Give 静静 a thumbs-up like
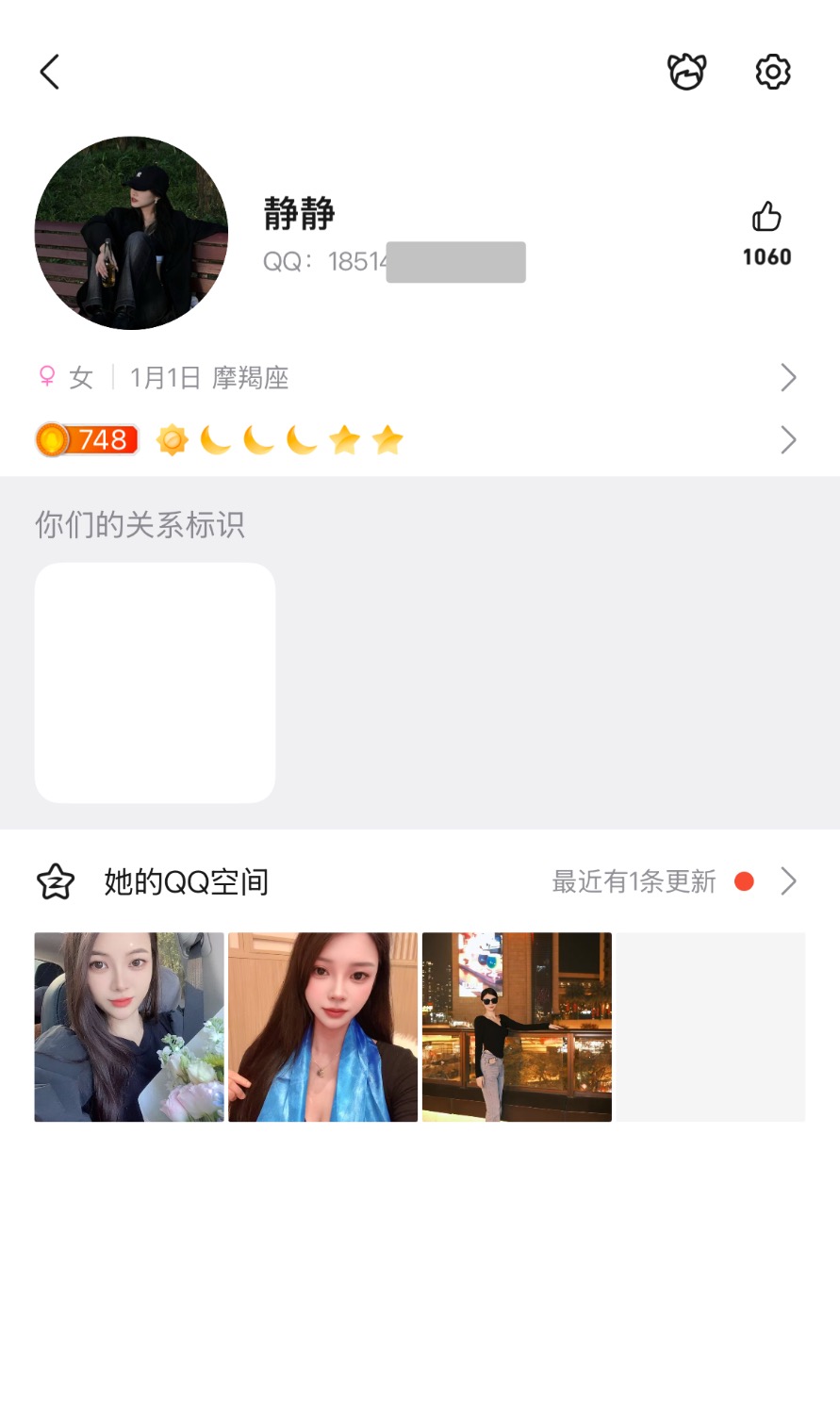840x1414 pixels. pyautogui.click(x=766, y=218)
